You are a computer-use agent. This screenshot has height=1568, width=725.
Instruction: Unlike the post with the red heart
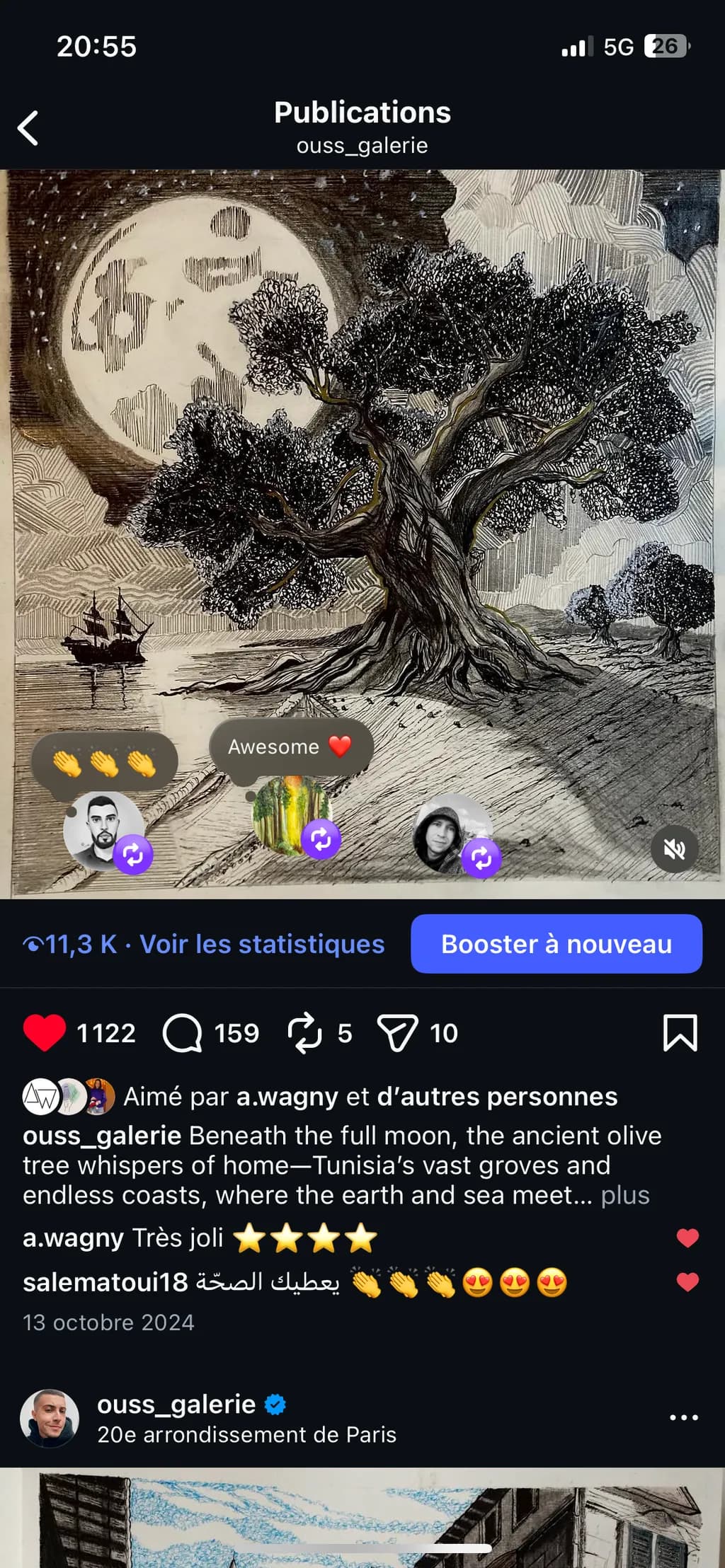[44, 1033]
